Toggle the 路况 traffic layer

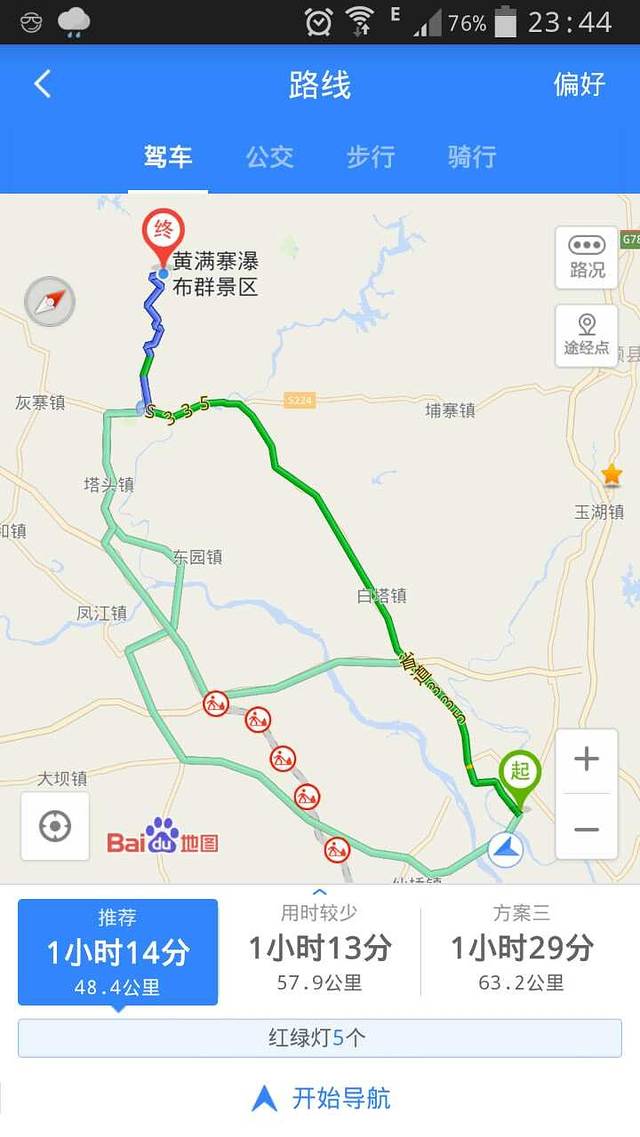point(587,257)
